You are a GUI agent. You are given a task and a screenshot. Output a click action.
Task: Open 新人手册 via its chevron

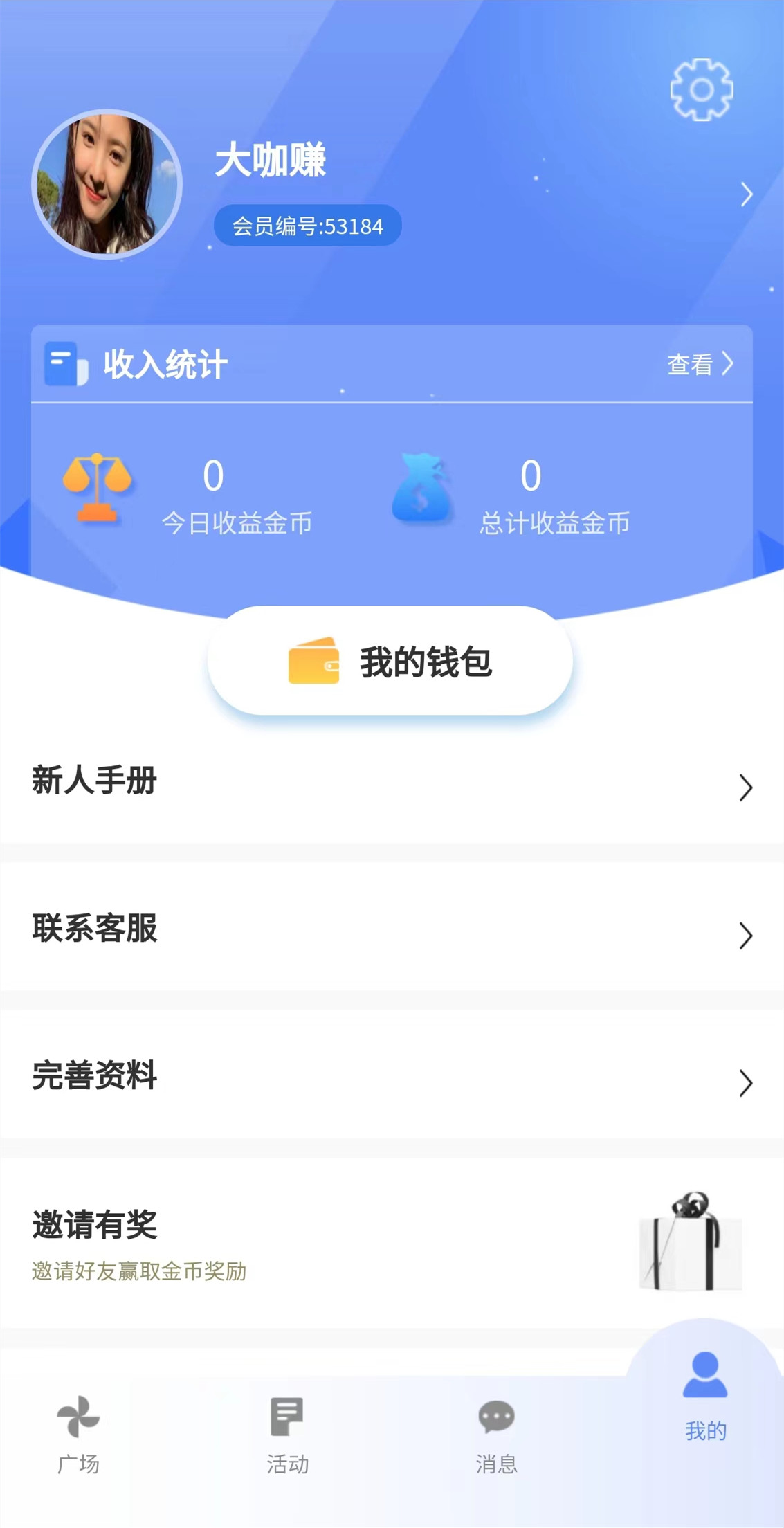[x=745, y=788]
